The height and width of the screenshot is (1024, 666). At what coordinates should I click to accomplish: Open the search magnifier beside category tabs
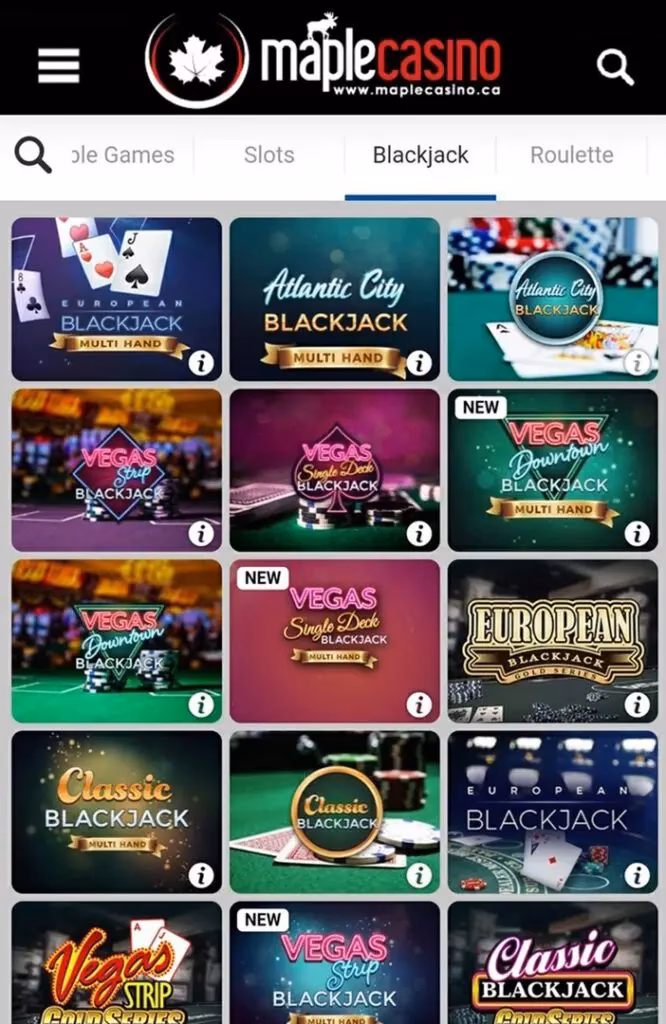click(x=33, y=155)
